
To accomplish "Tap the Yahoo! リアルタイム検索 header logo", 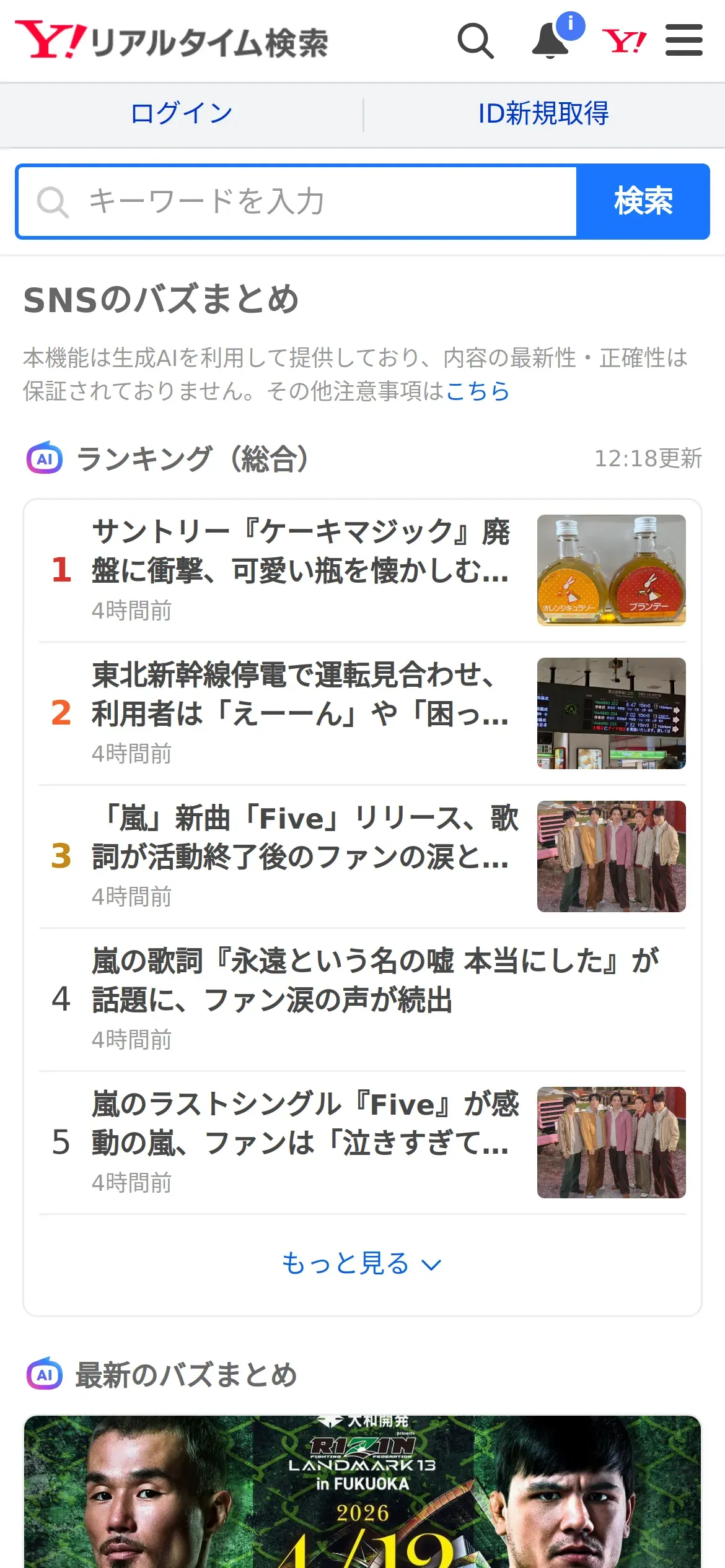I will pos(172,41).
